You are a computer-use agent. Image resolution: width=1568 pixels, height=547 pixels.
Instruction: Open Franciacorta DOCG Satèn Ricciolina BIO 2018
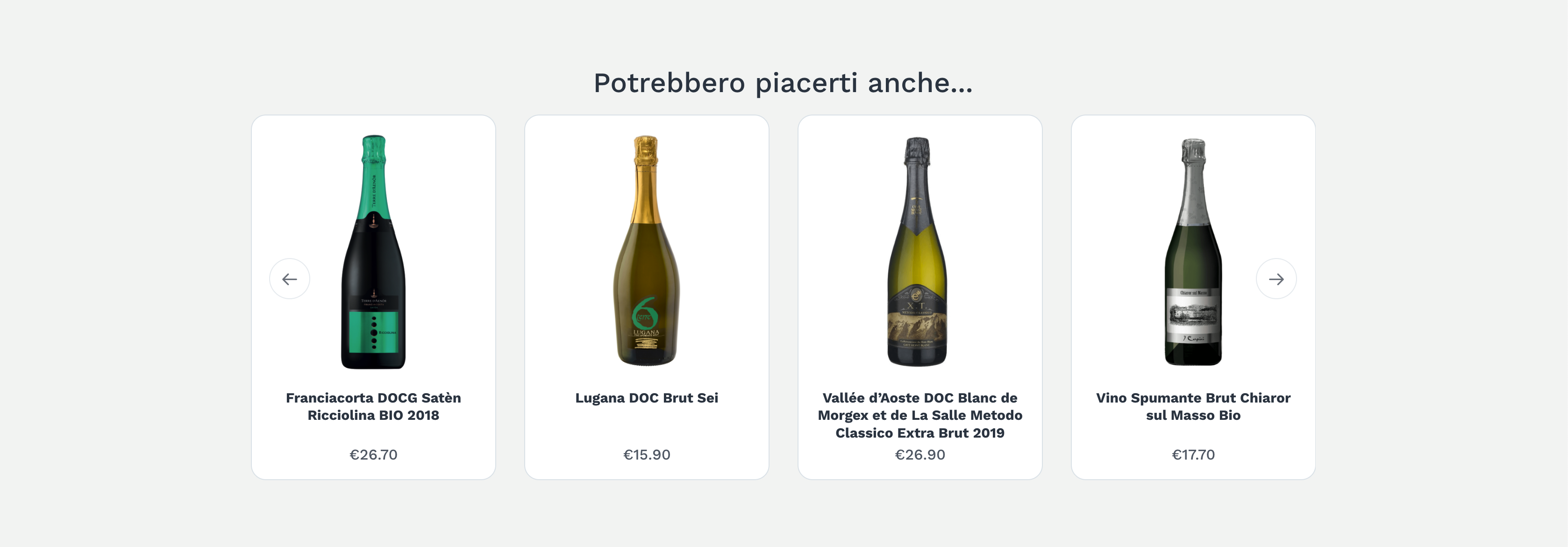click(x=373, y=406)
